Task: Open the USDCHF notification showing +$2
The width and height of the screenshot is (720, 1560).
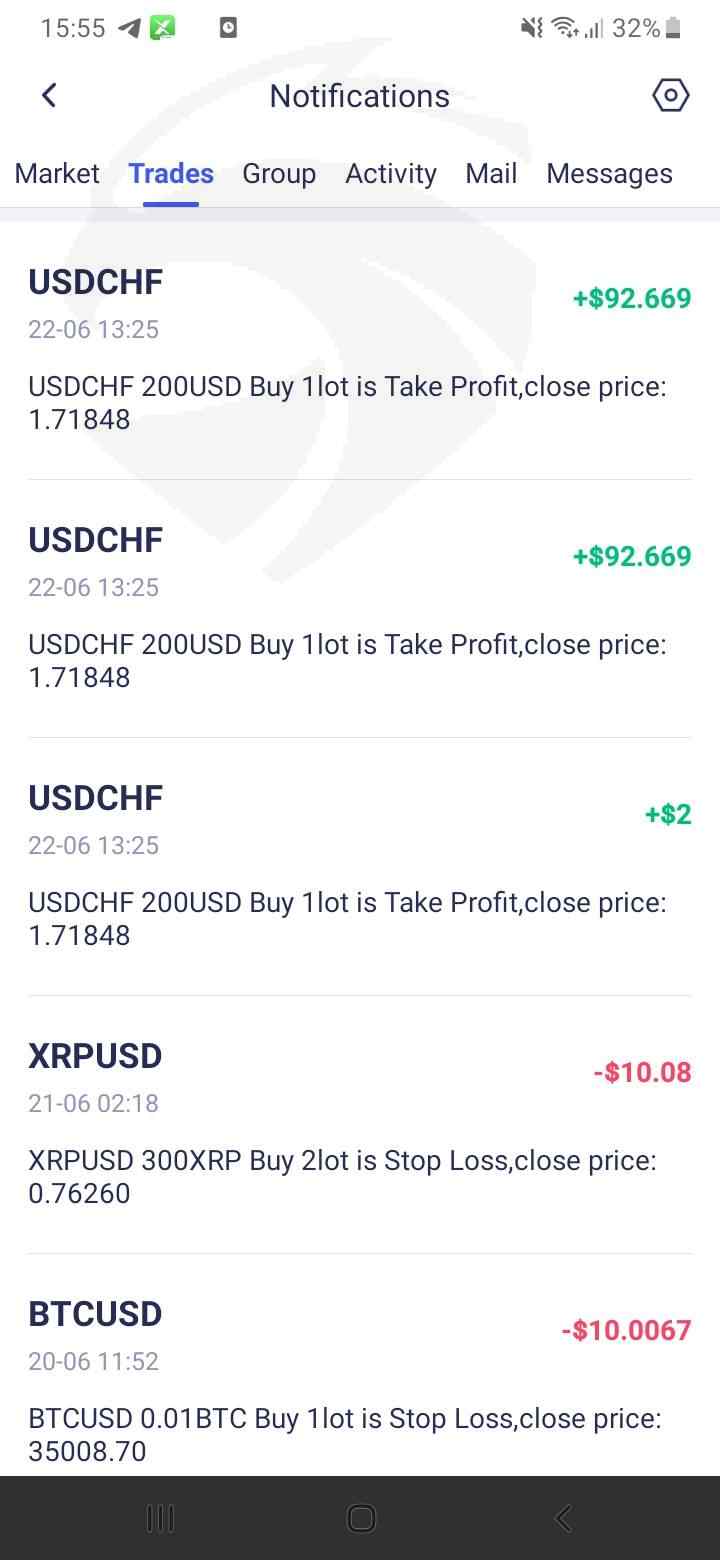Action: [360, 866]
